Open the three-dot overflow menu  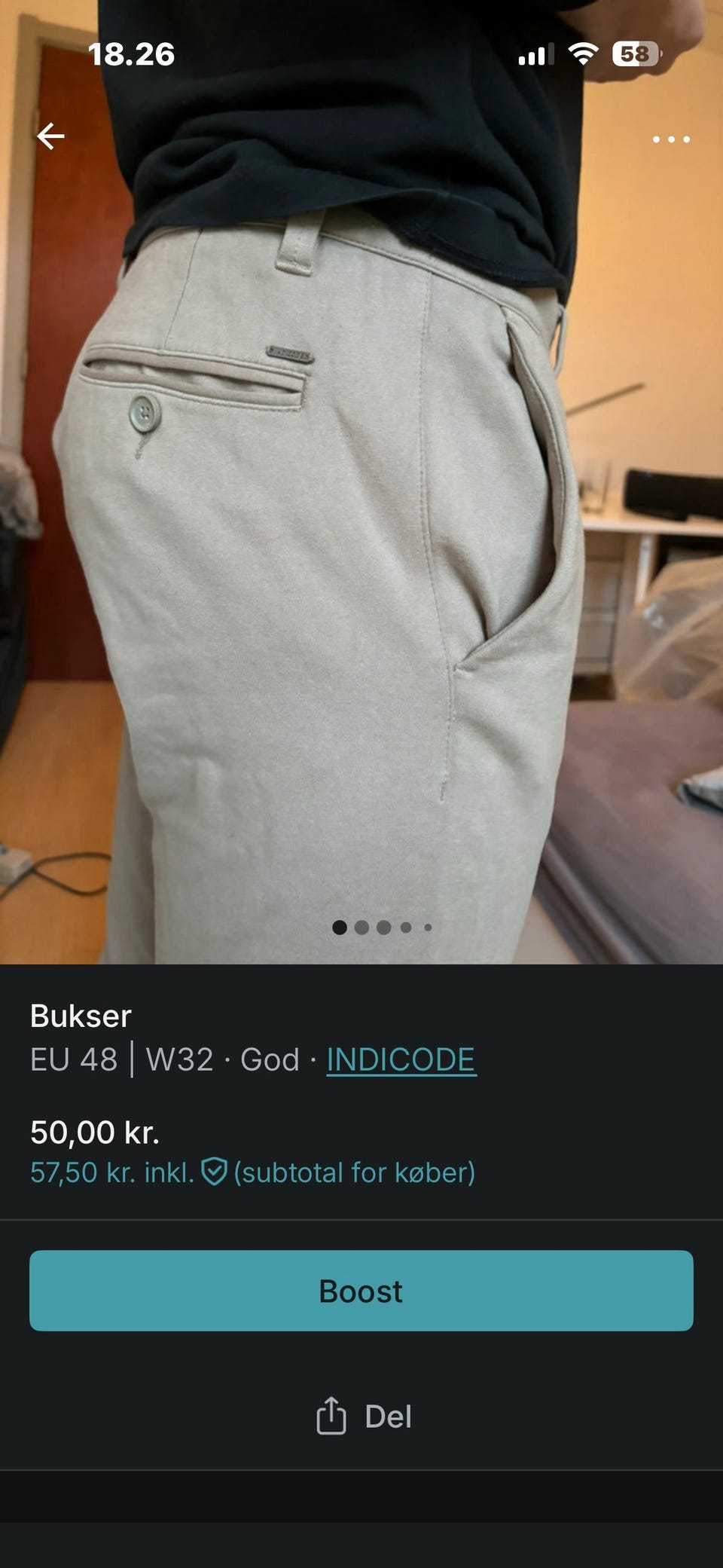point(670,139)
